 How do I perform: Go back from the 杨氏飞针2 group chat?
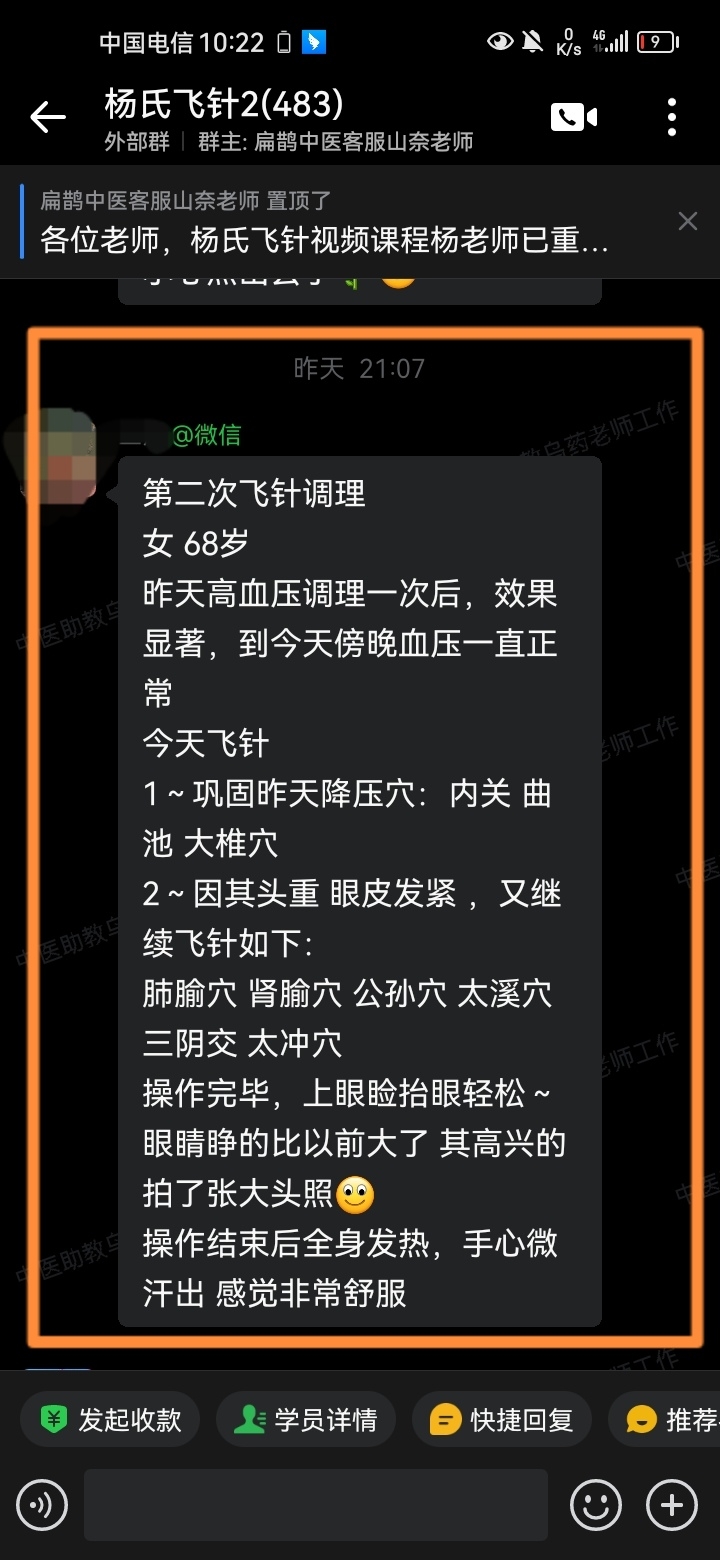47,118
